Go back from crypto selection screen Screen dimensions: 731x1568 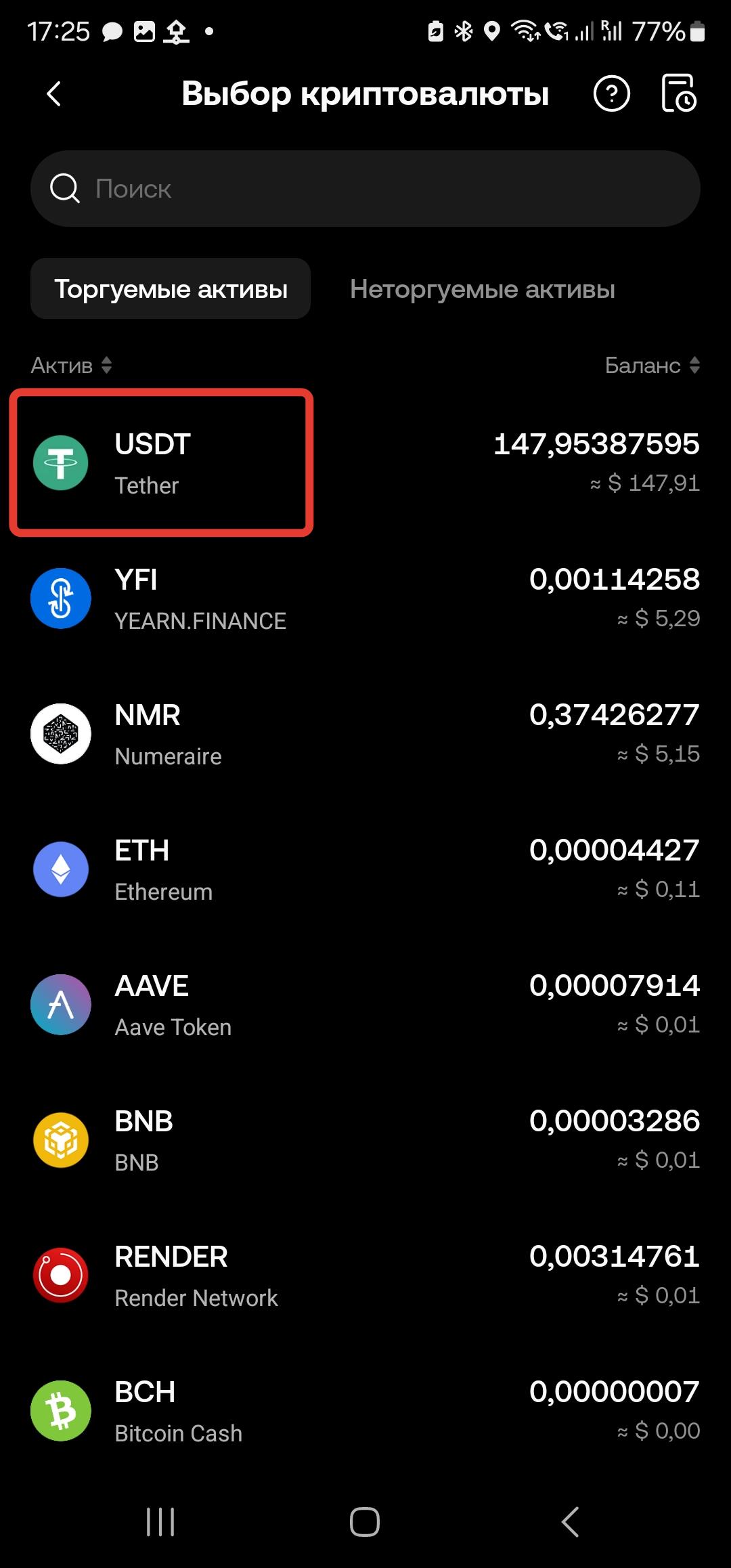coord(54,94)
